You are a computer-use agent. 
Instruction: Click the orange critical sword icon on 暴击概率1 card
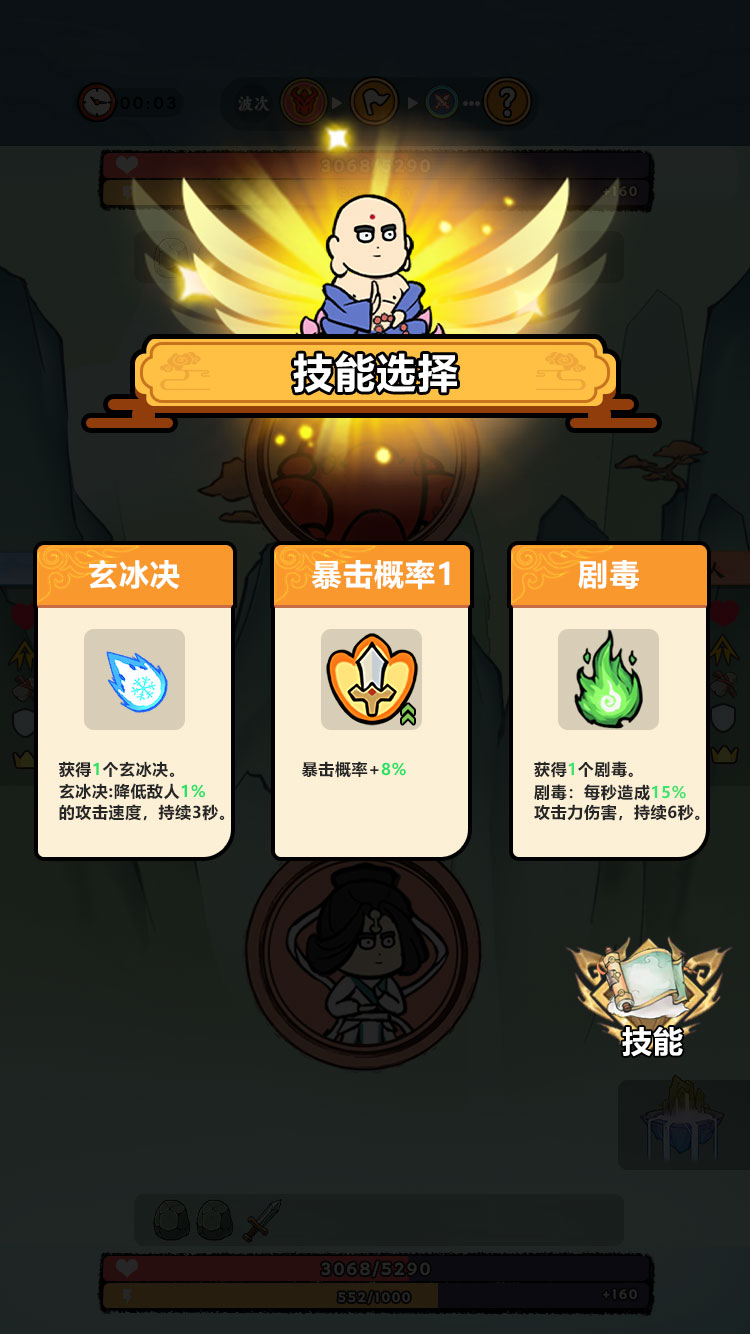(x=371, y=680)
